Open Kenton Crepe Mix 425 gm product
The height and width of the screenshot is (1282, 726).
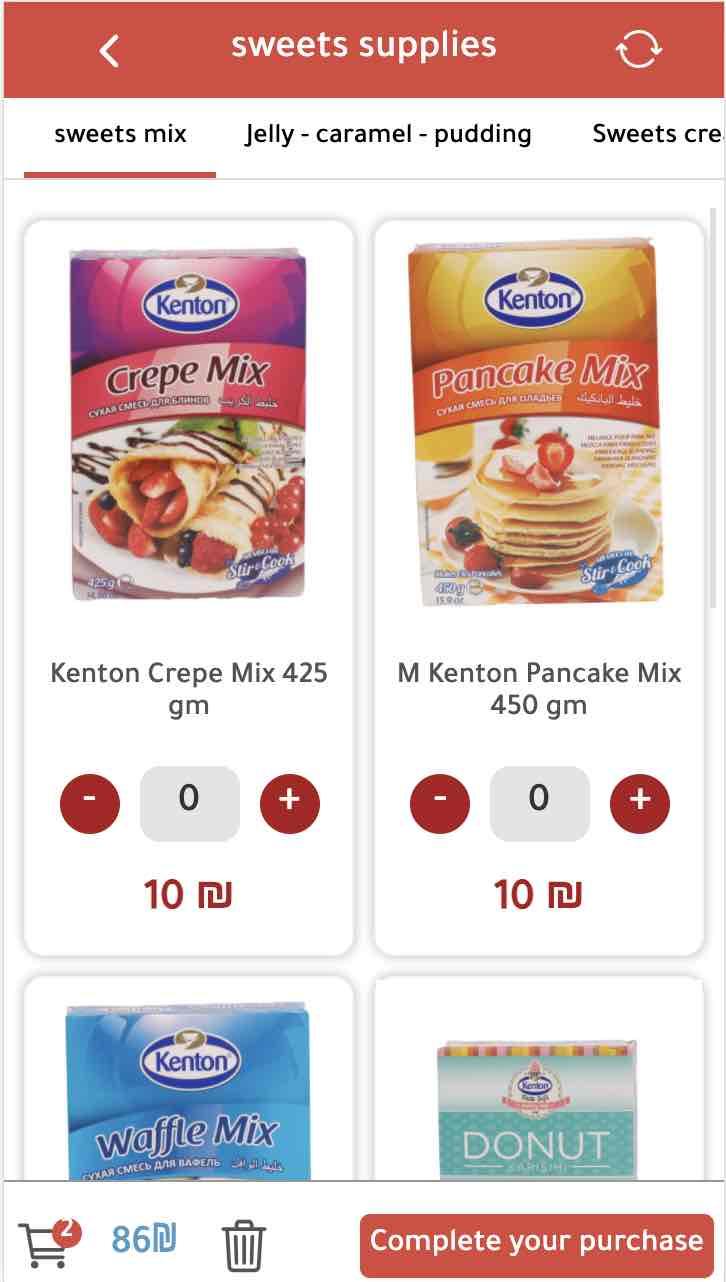pos(188,425)
